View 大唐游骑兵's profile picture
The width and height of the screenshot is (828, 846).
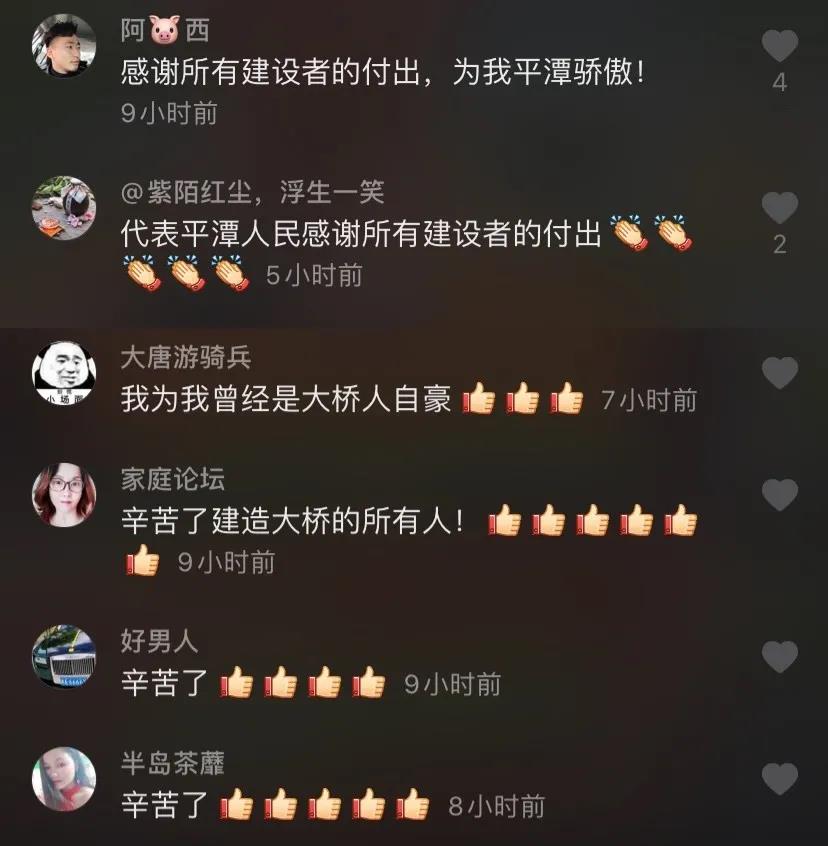click(x=64, y=373)
